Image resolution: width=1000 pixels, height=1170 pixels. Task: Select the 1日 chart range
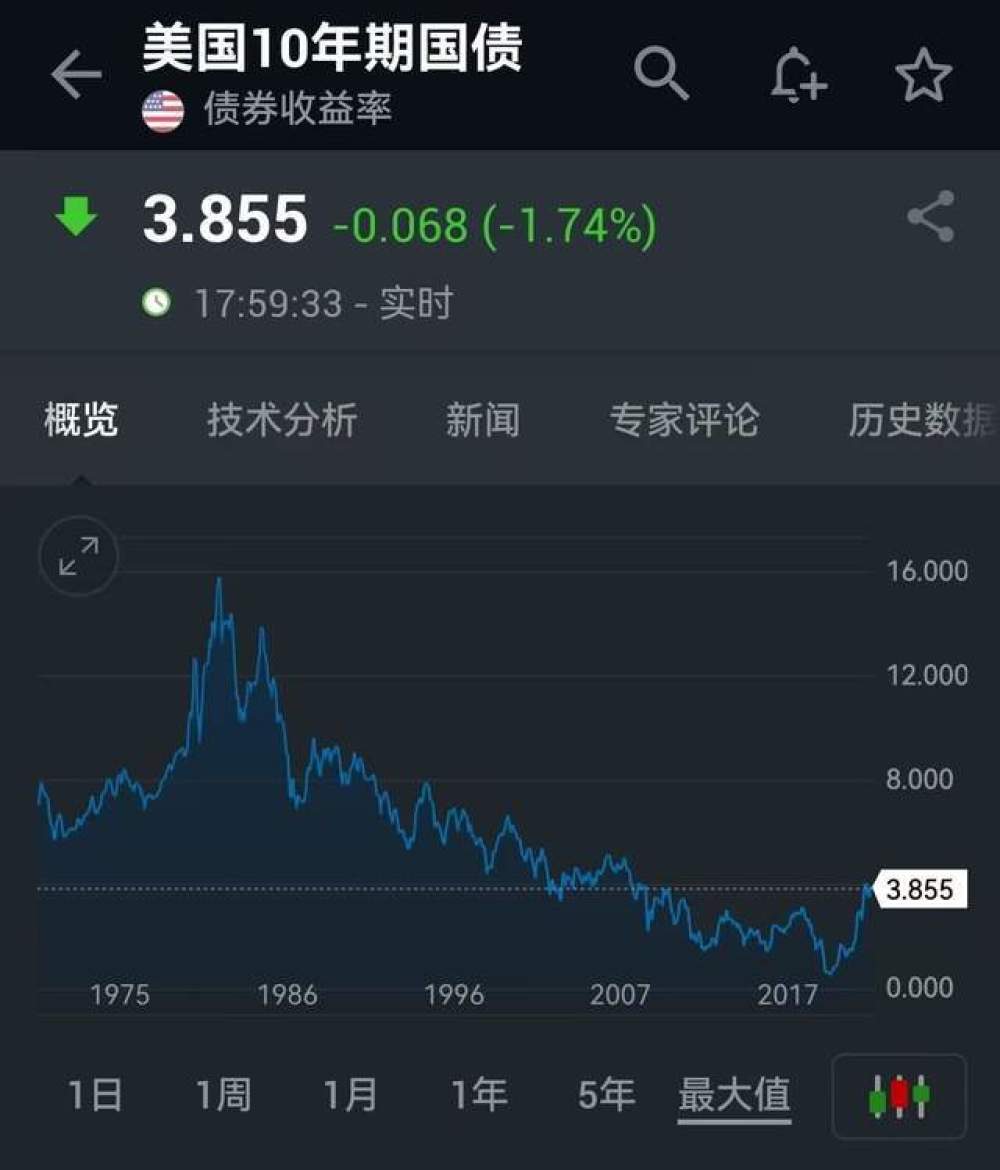point(95,1095)
